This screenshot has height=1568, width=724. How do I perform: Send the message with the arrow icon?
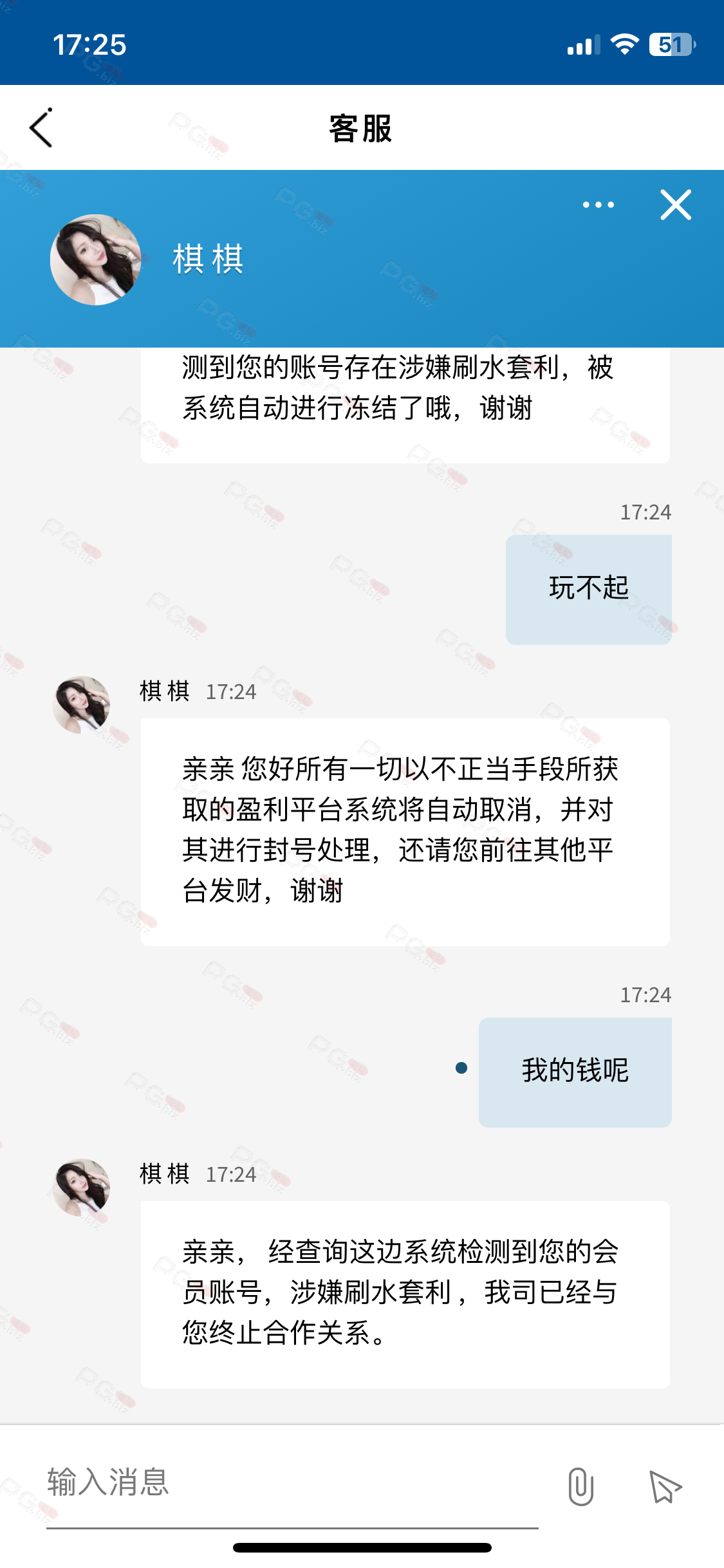(x=665, y=1487)
